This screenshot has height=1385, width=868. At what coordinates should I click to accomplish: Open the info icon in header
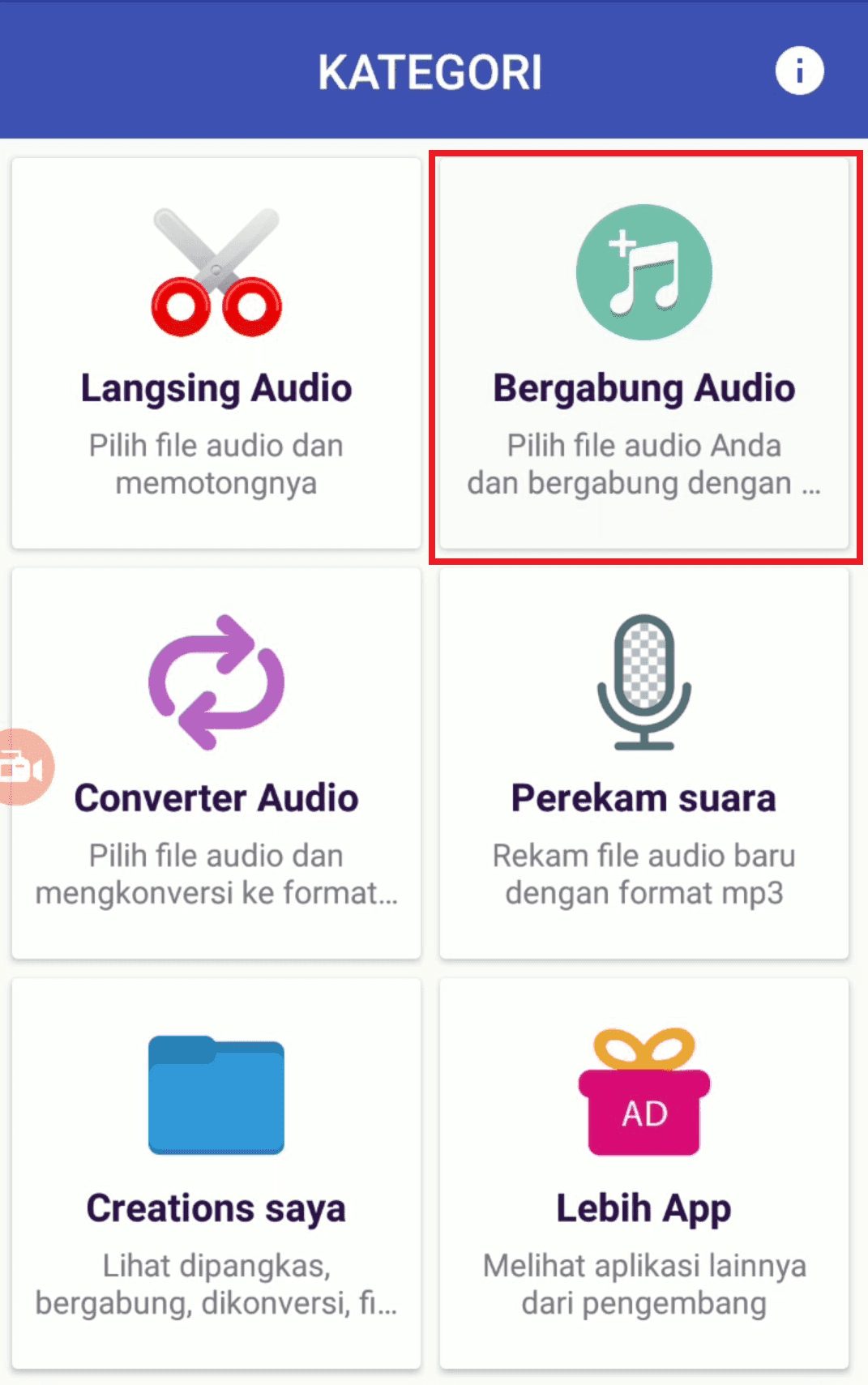(799, 71)
